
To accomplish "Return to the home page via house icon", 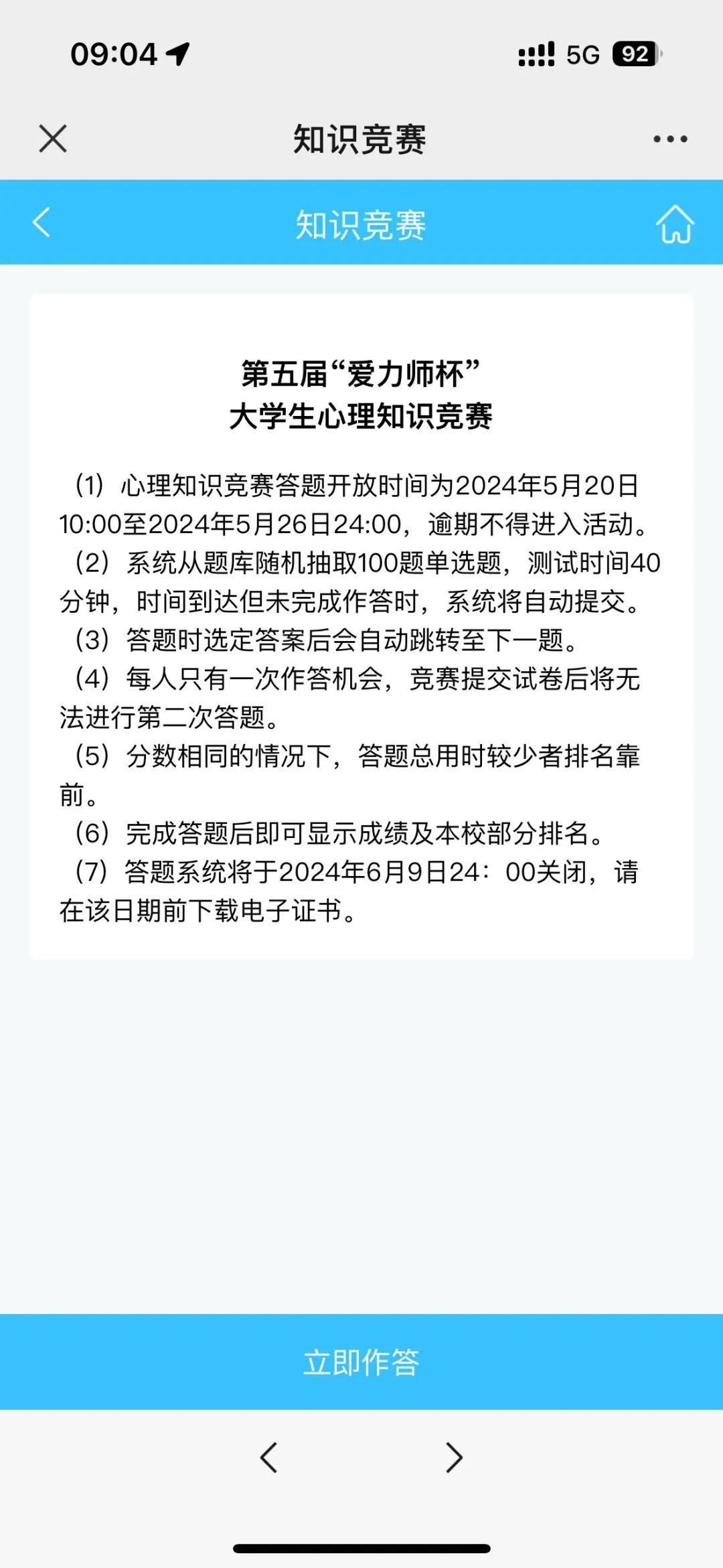I will pos(674,224).
